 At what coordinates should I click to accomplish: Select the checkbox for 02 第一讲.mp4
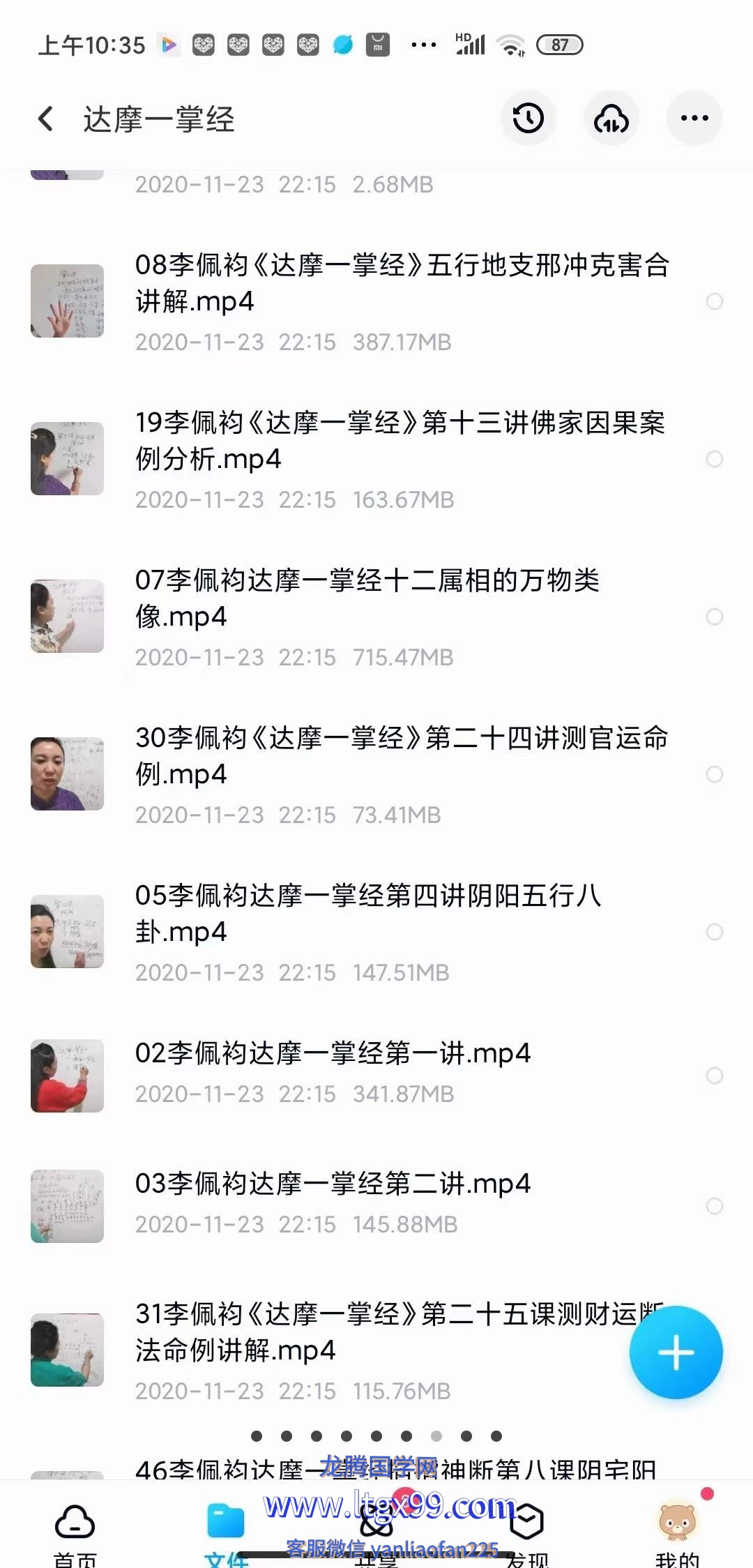click(714, 1076)
